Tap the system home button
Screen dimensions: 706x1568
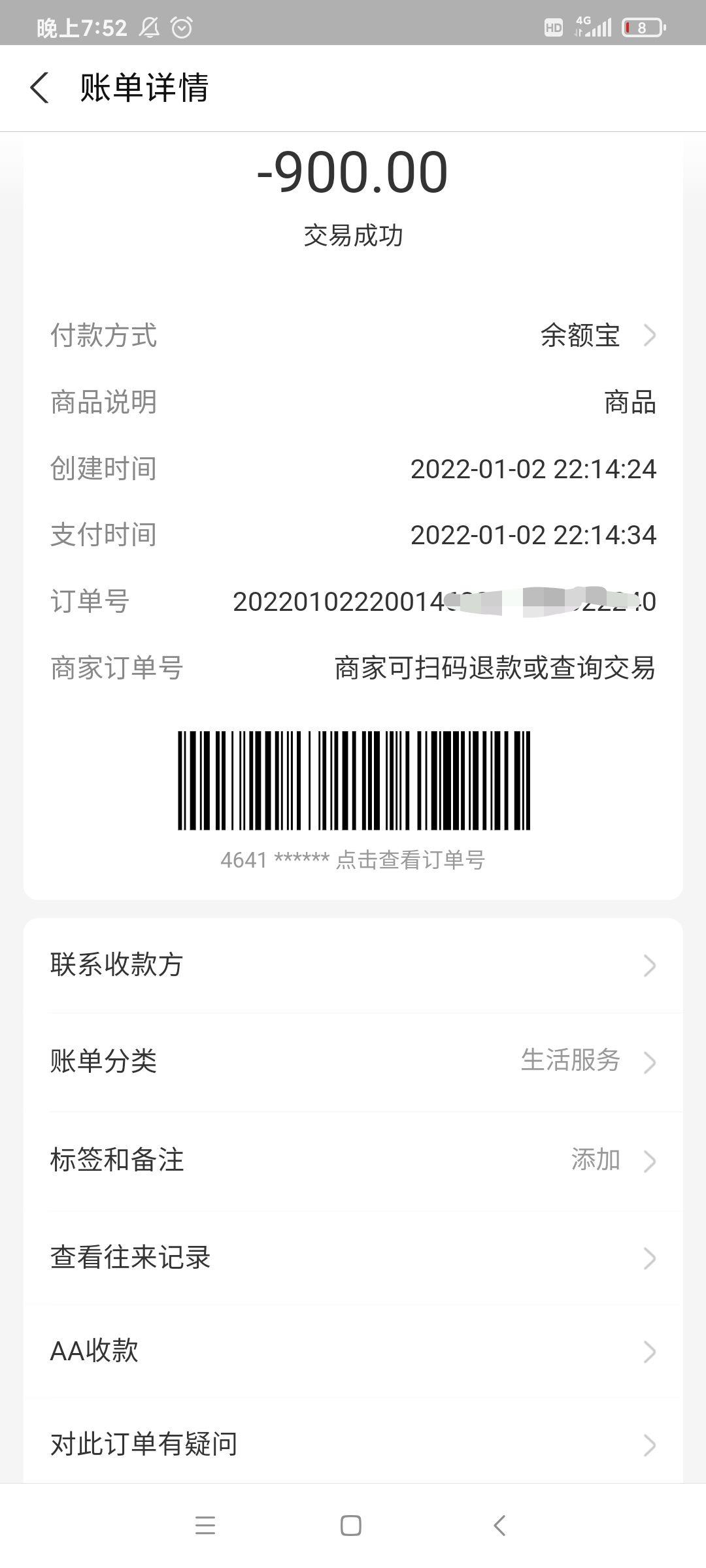351,1526
